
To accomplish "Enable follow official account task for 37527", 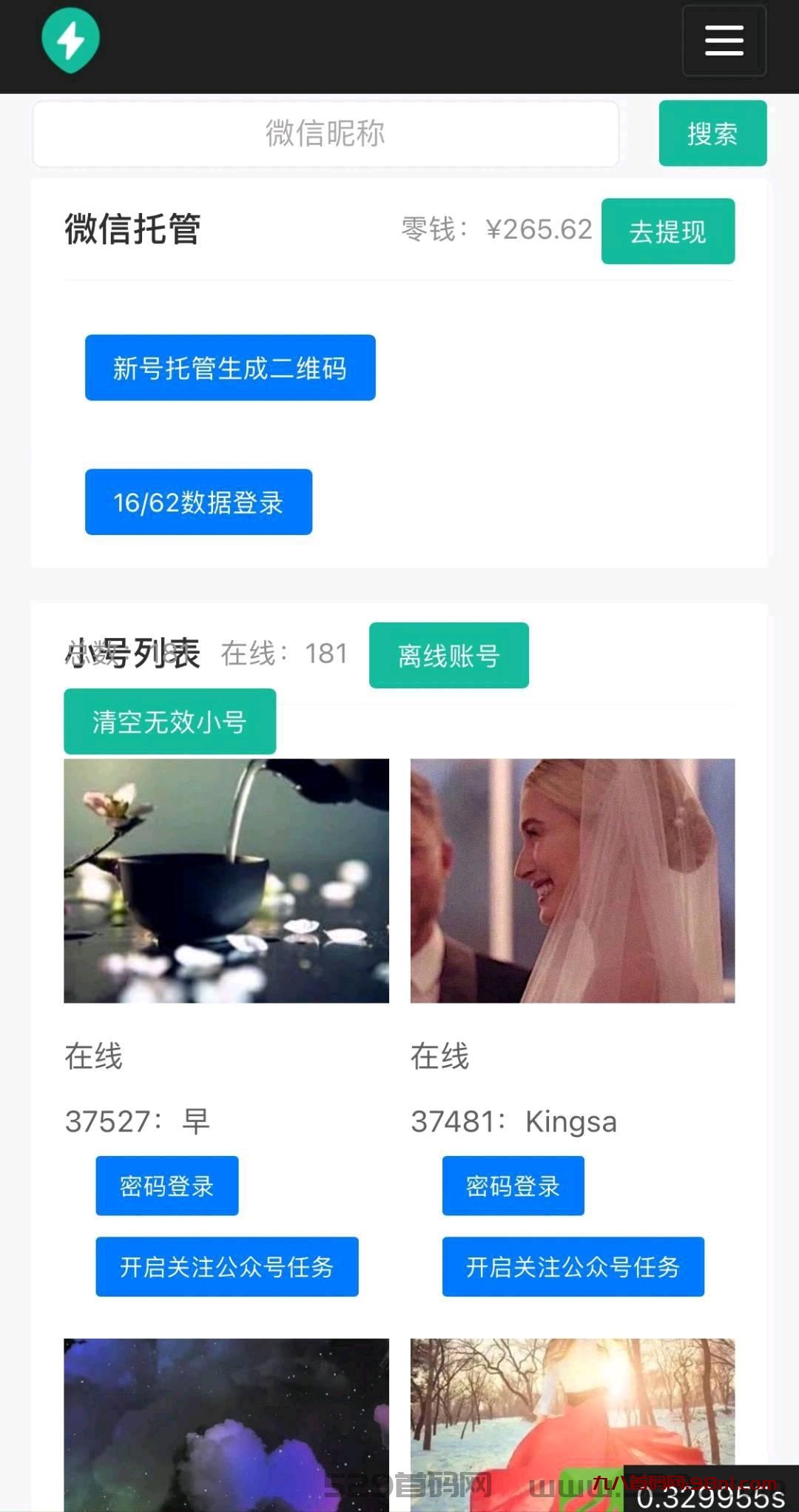I will (226, 1267).
